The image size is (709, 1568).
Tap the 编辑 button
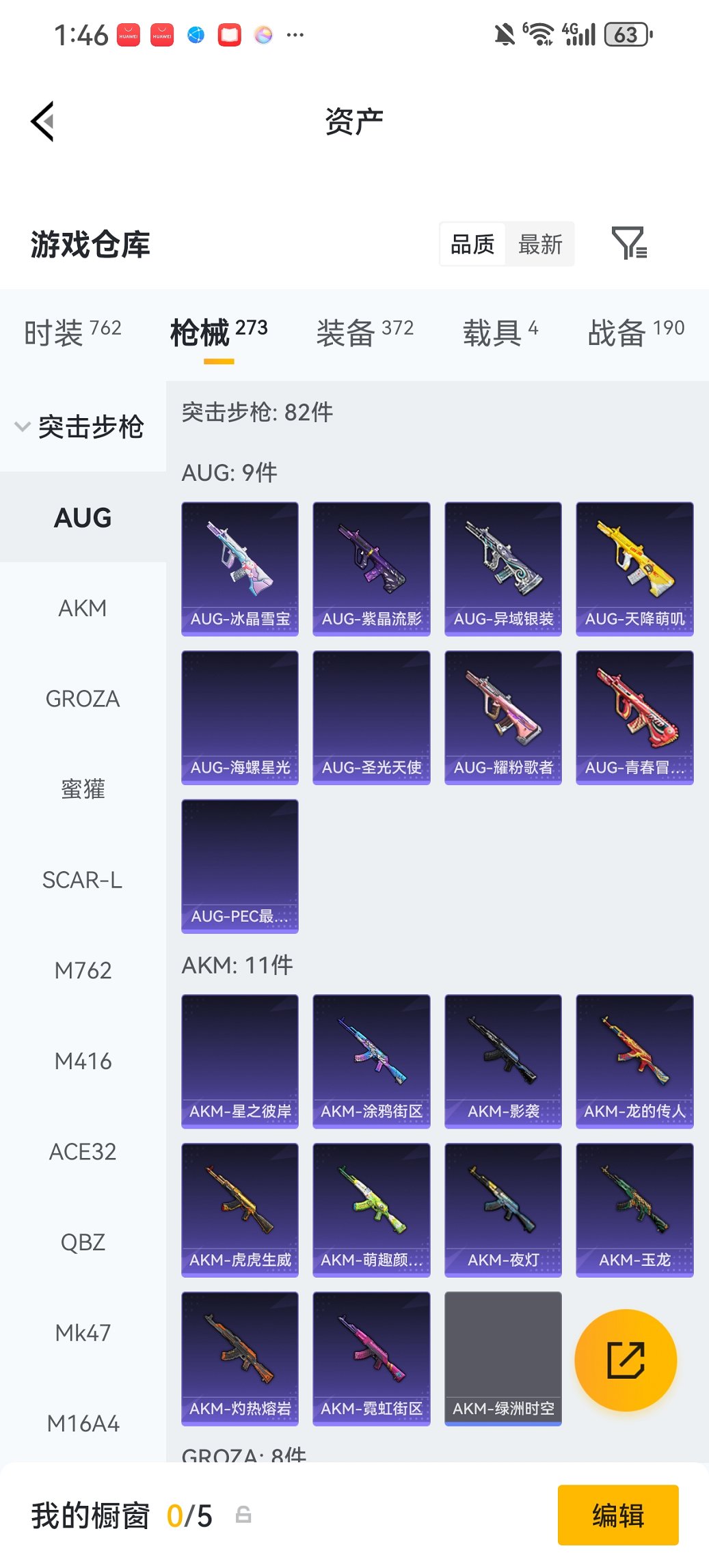(x=617, y=1515)
